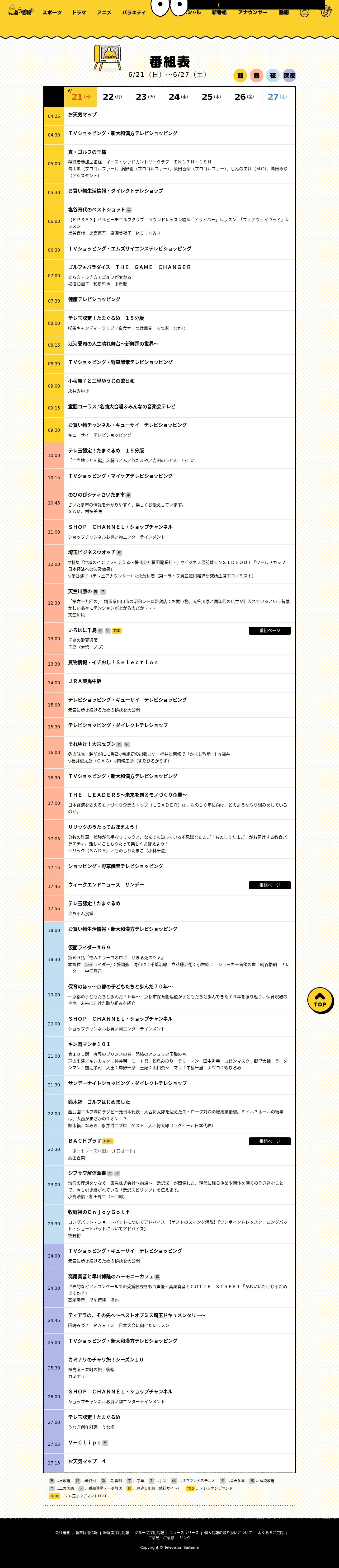Jump to the 昼 time slot
Image resolution: width=339 pixels, height=1568 pixels.
click(x=257, y=76)
